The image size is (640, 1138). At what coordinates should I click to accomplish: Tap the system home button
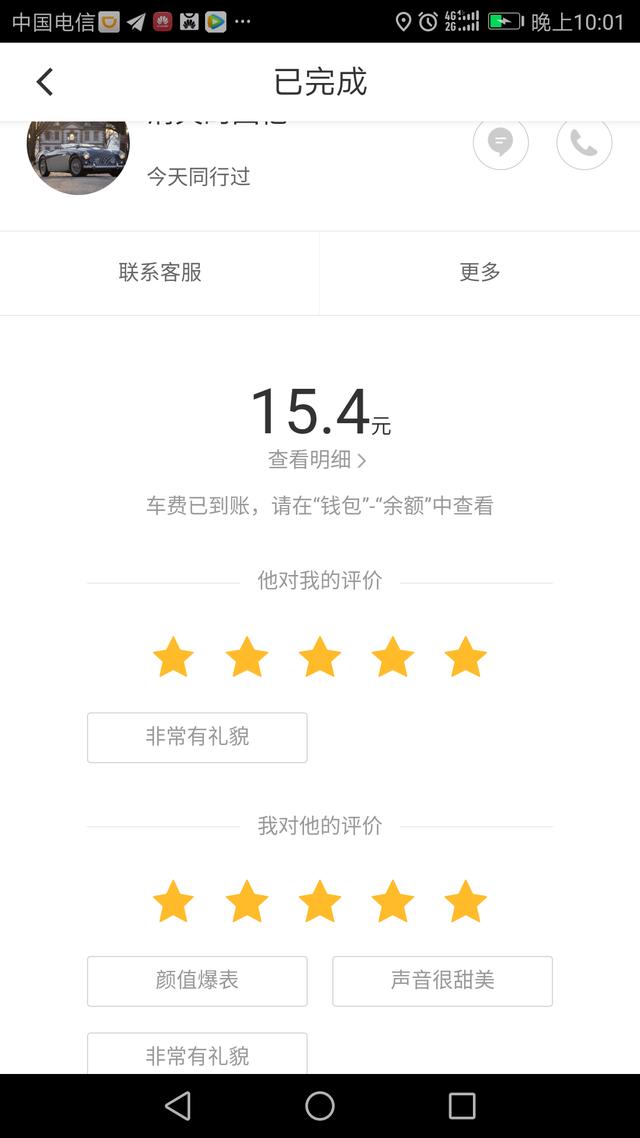320,1106
